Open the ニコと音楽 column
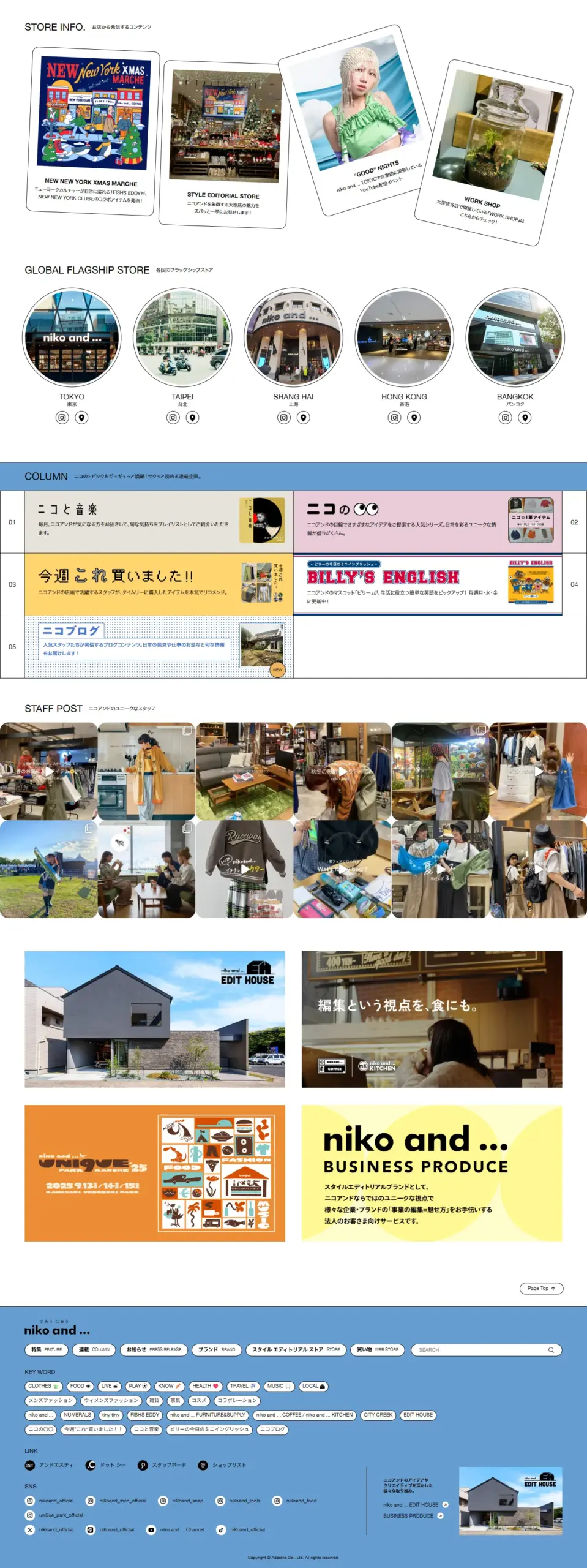Viewport: 587px width, 1568px height. click(159, 522)
